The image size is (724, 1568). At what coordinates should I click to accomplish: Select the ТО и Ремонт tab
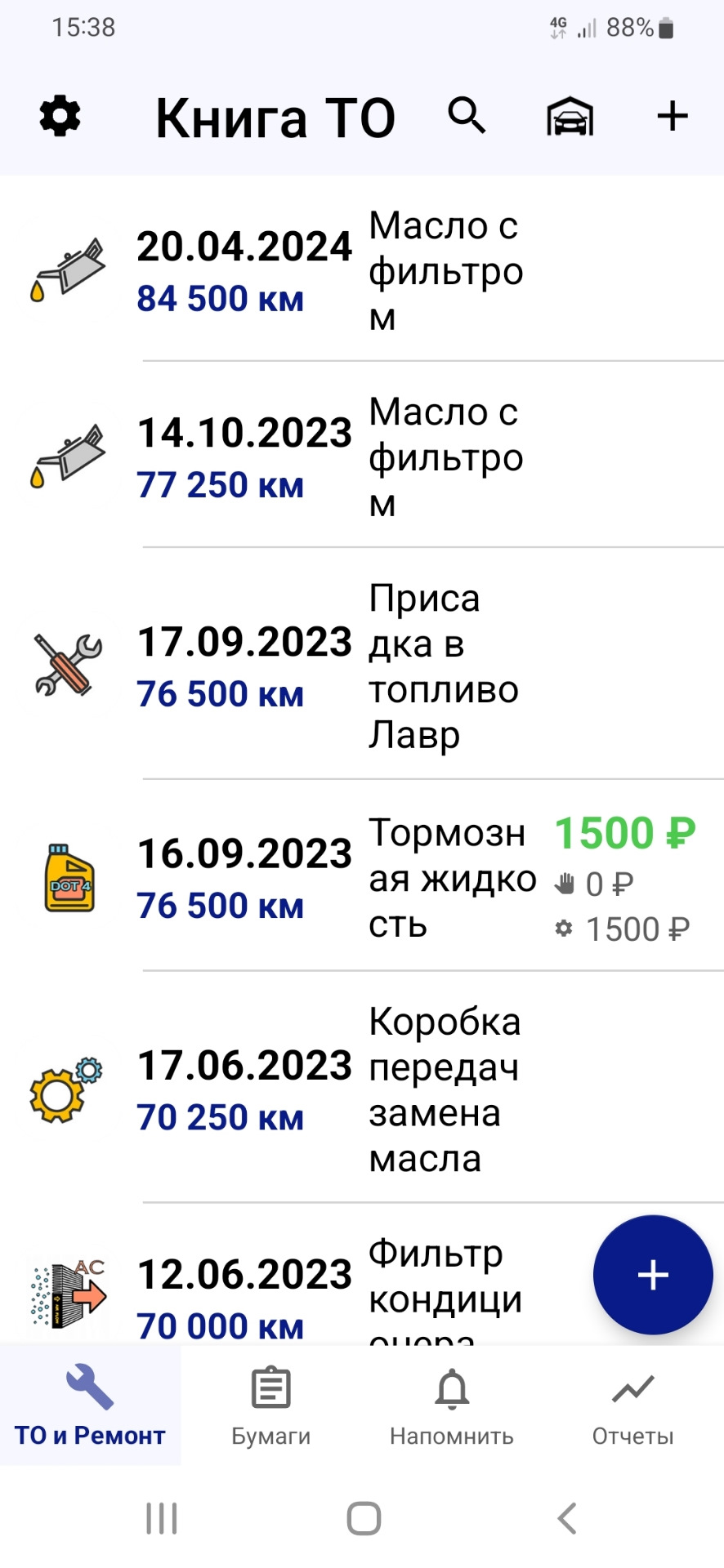point(88,1405)
